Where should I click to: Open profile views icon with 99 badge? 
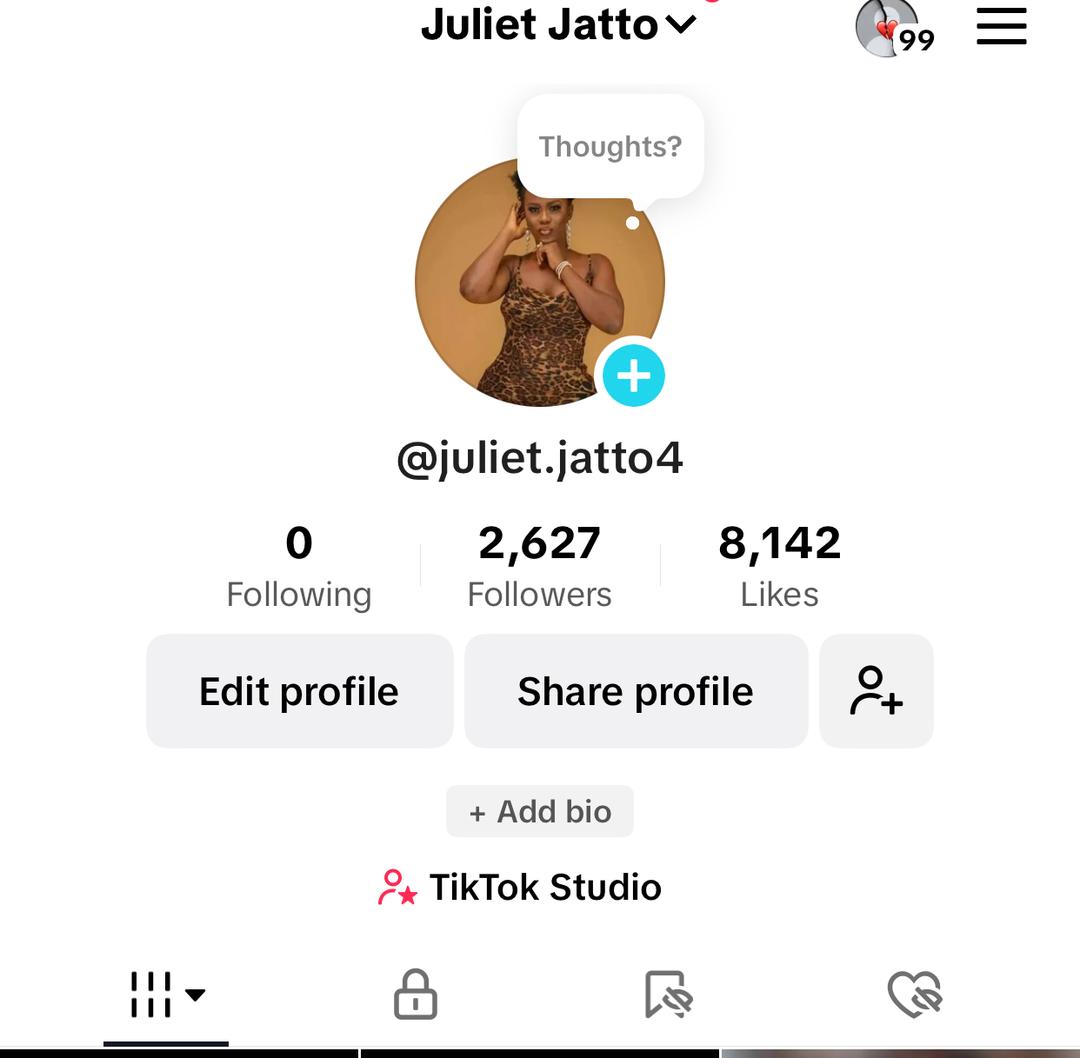890,28
